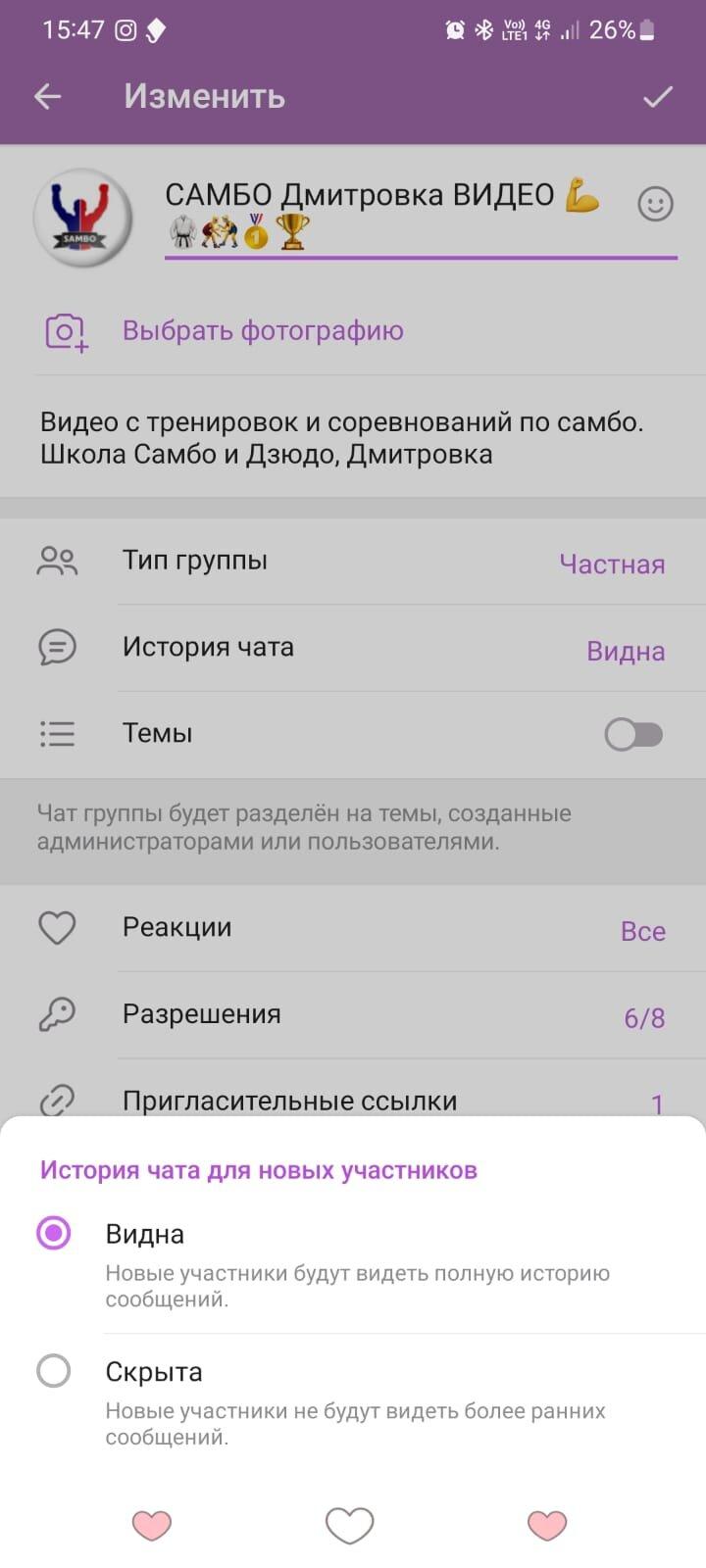
Task: Confirm changes with the checkmark
Action: coord(657,96)
